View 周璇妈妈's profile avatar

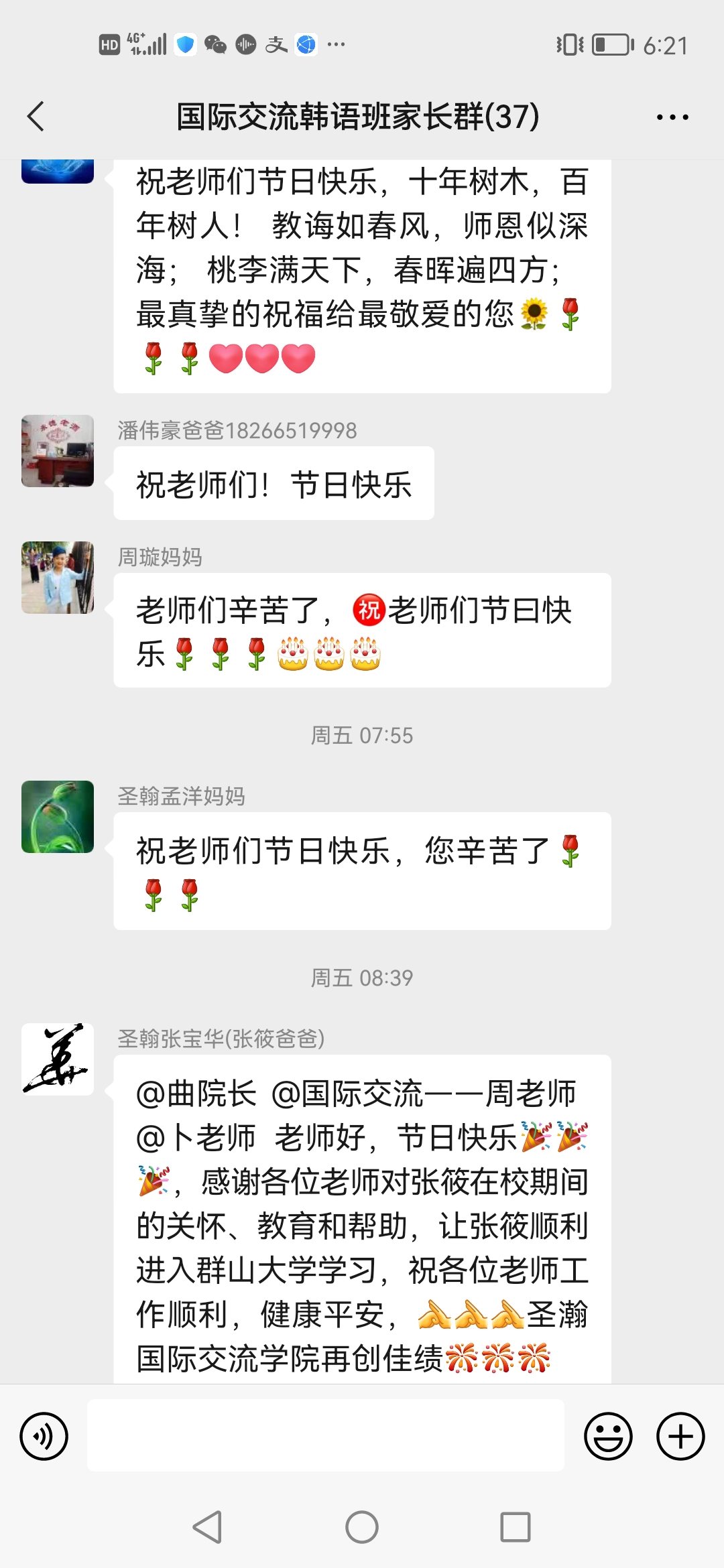tap(58, 578)
